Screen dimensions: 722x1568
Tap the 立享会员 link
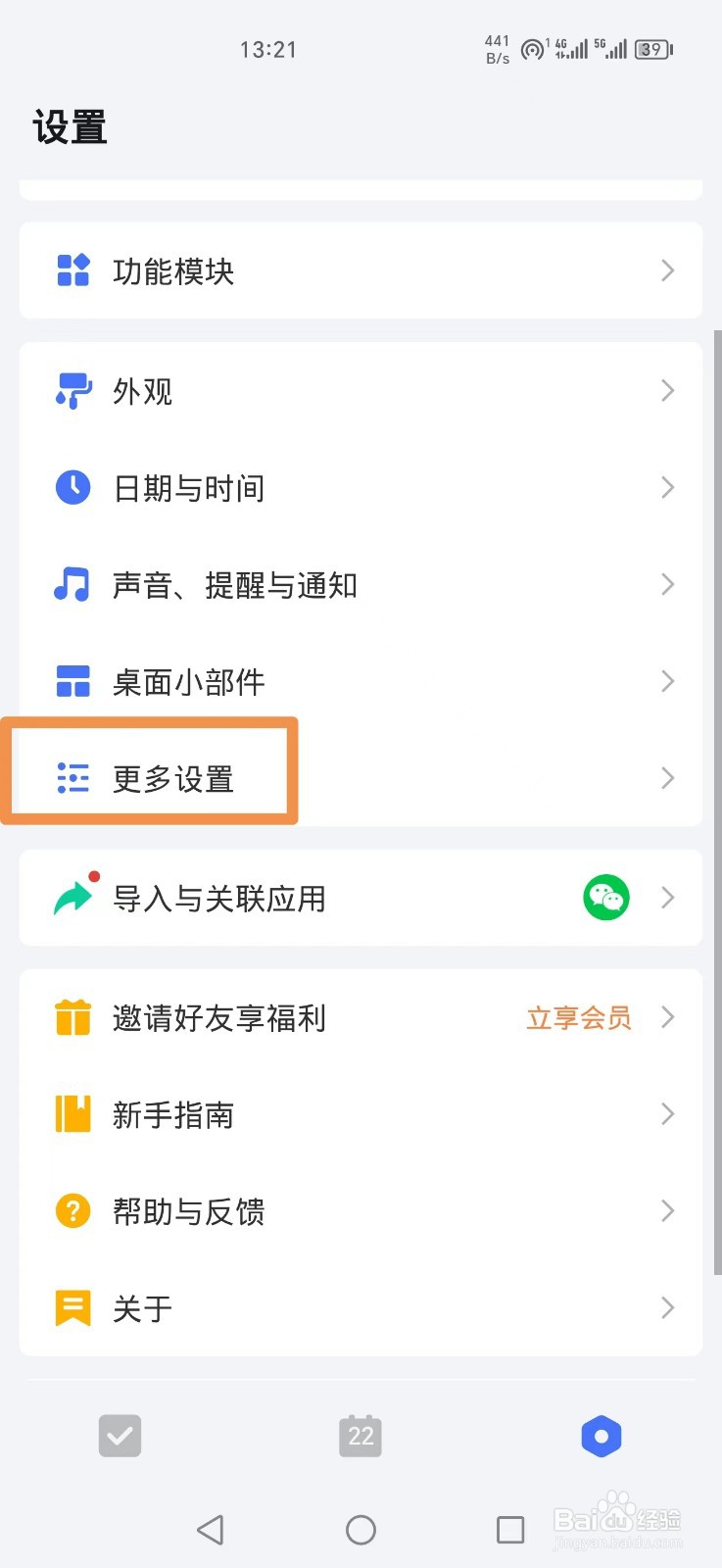[x=578, y=1018]
